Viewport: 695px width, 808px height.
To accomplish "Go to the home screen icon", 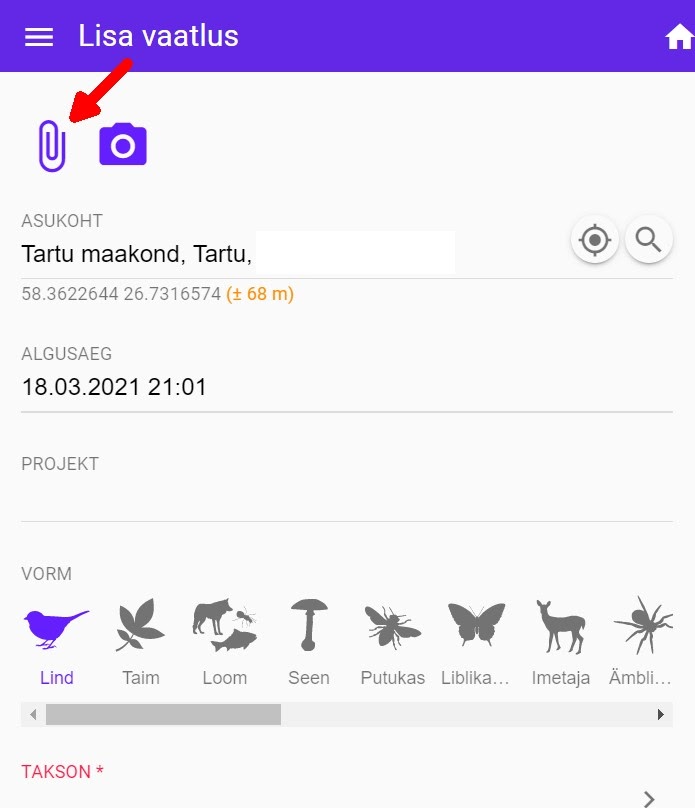I will (x=679, y=37).
